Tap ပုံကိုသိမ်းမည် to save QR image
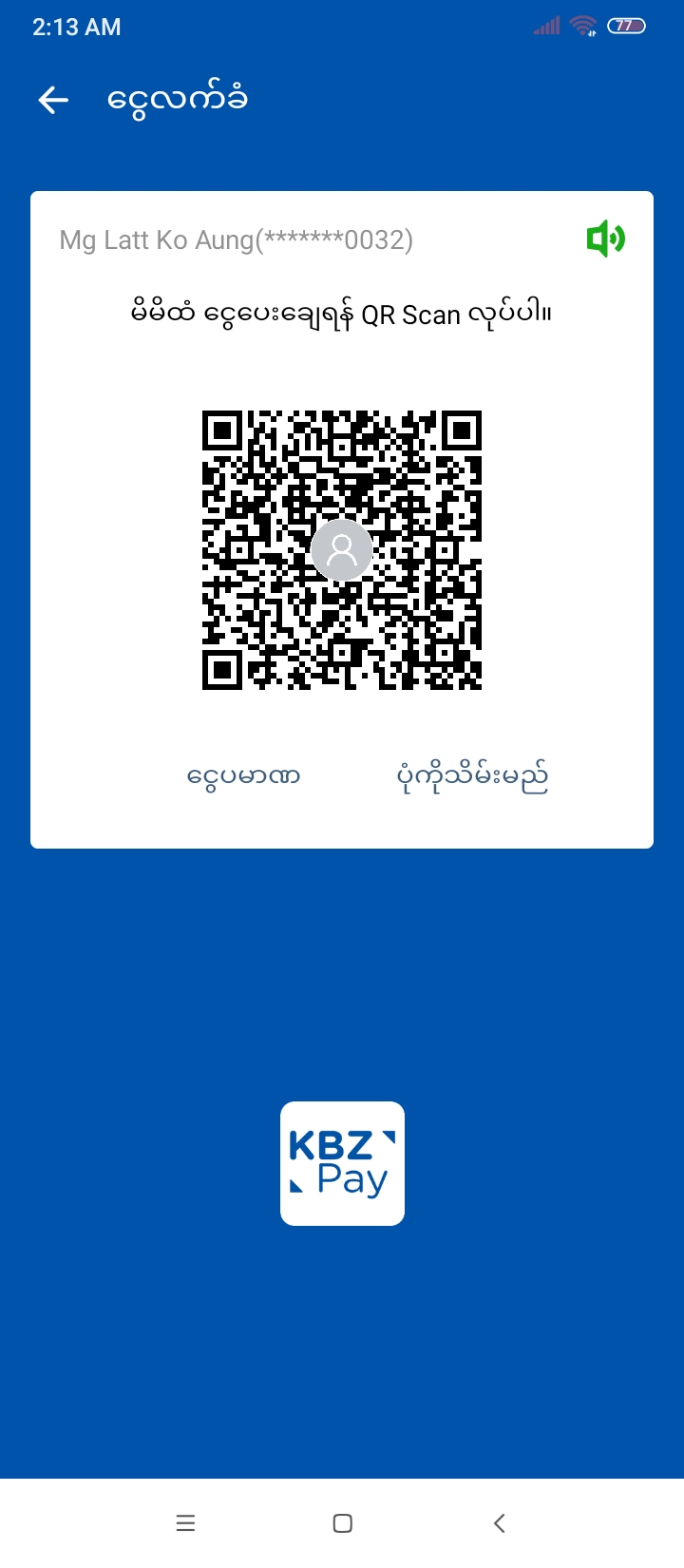Screen dimensions: 684x1568 coord(472,776)
